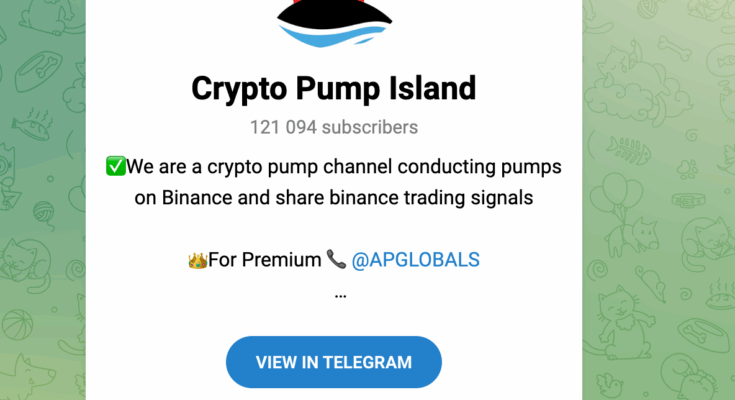
Task: Open the @APGLOBALS link
Action: [415, 260]
